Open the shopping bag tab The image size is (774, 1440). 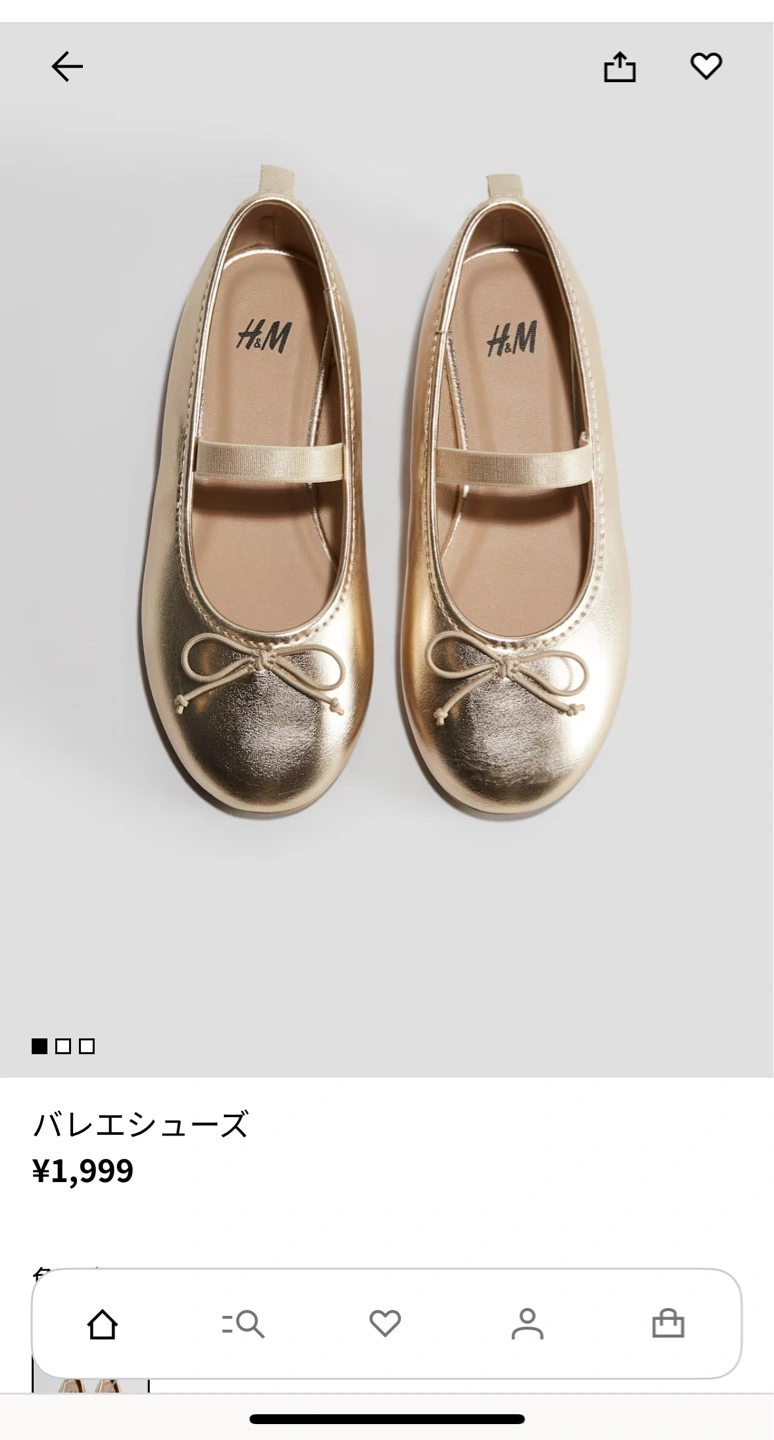coord(668,1324)
